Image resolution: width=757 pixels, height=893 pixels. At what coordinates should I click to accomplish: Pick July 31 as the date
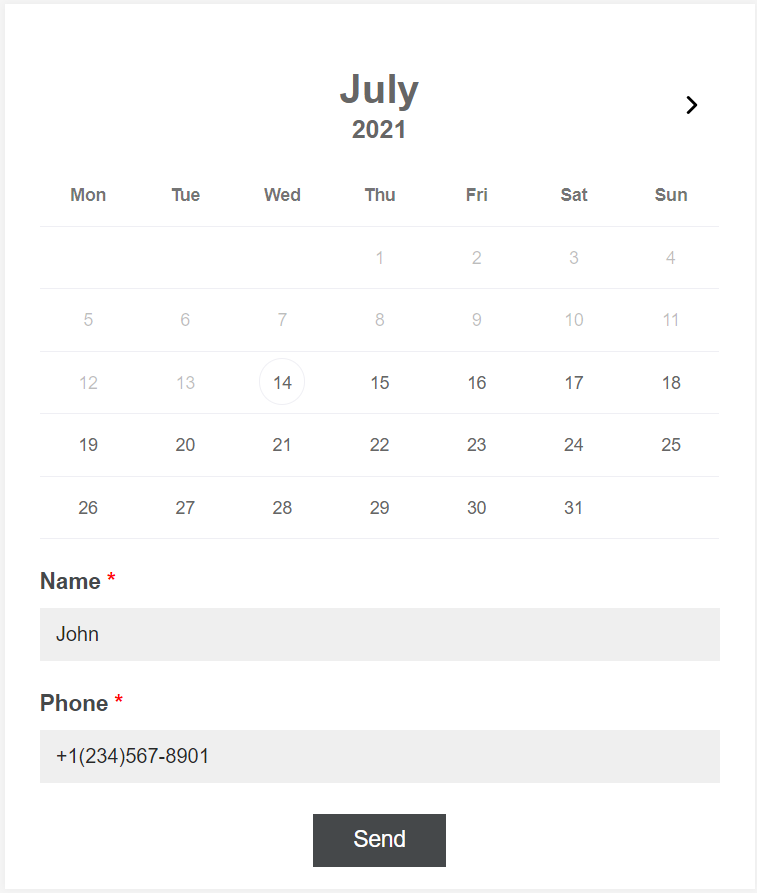573,508
